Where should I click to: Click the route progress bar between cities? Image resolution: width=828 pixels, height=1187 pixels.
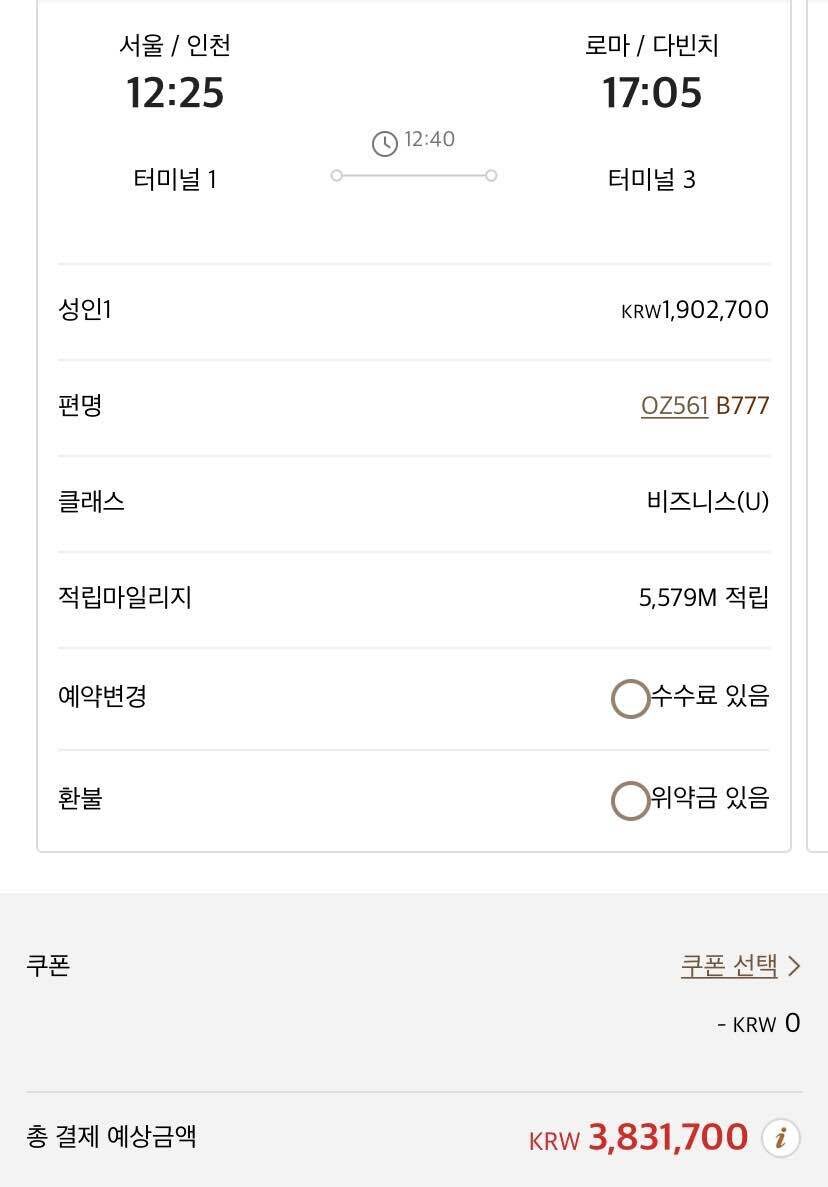412,175
